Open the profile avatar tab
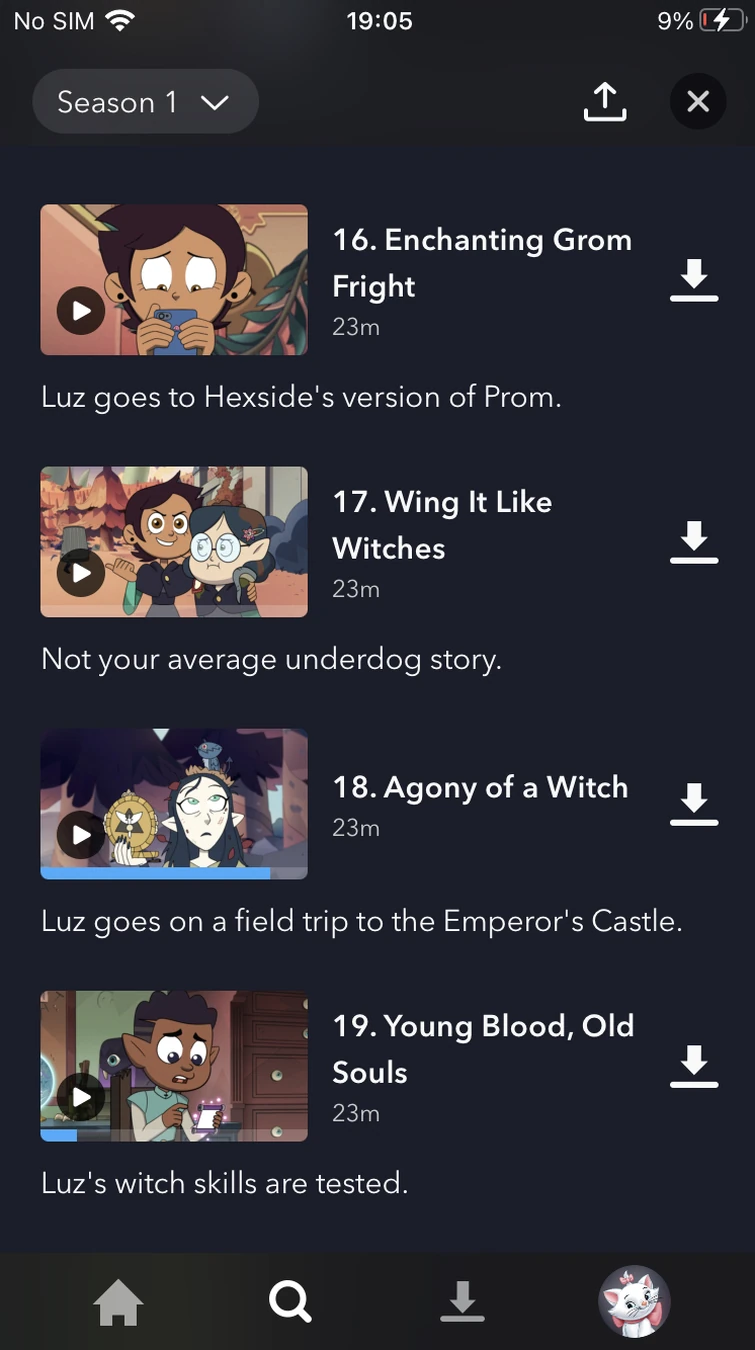Viewport: 755px width, 1350px height. tap(634, 1302)
